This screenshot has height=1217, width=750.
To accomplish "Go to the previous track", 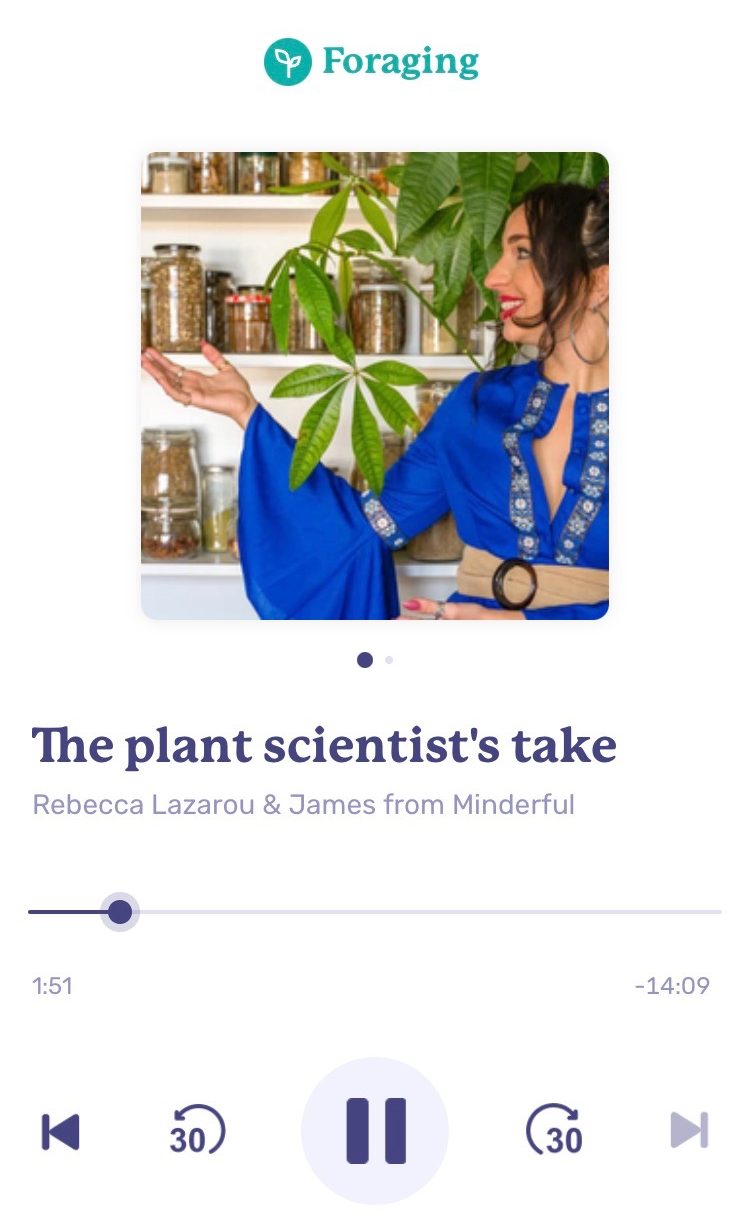I will click(x=60, y=1131).
